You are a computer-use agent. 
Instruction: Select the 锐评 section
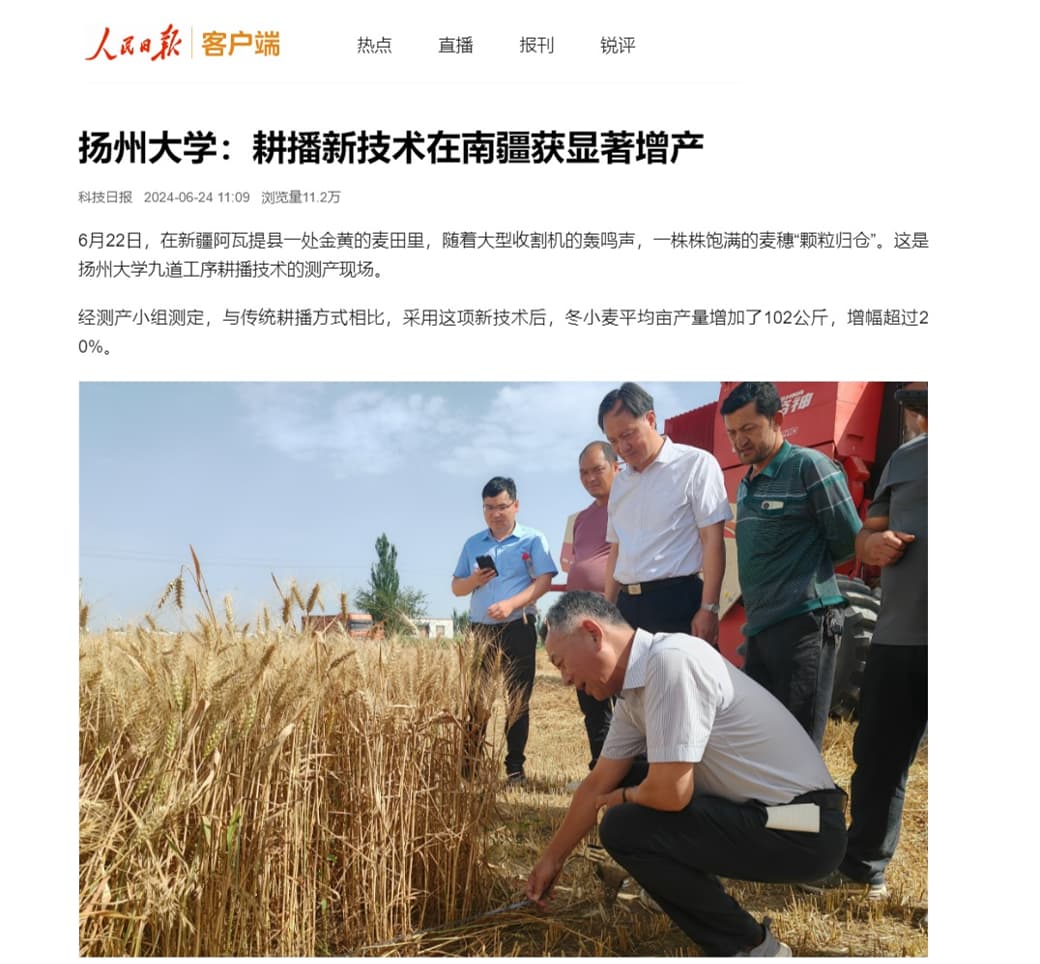coord(617,45)
